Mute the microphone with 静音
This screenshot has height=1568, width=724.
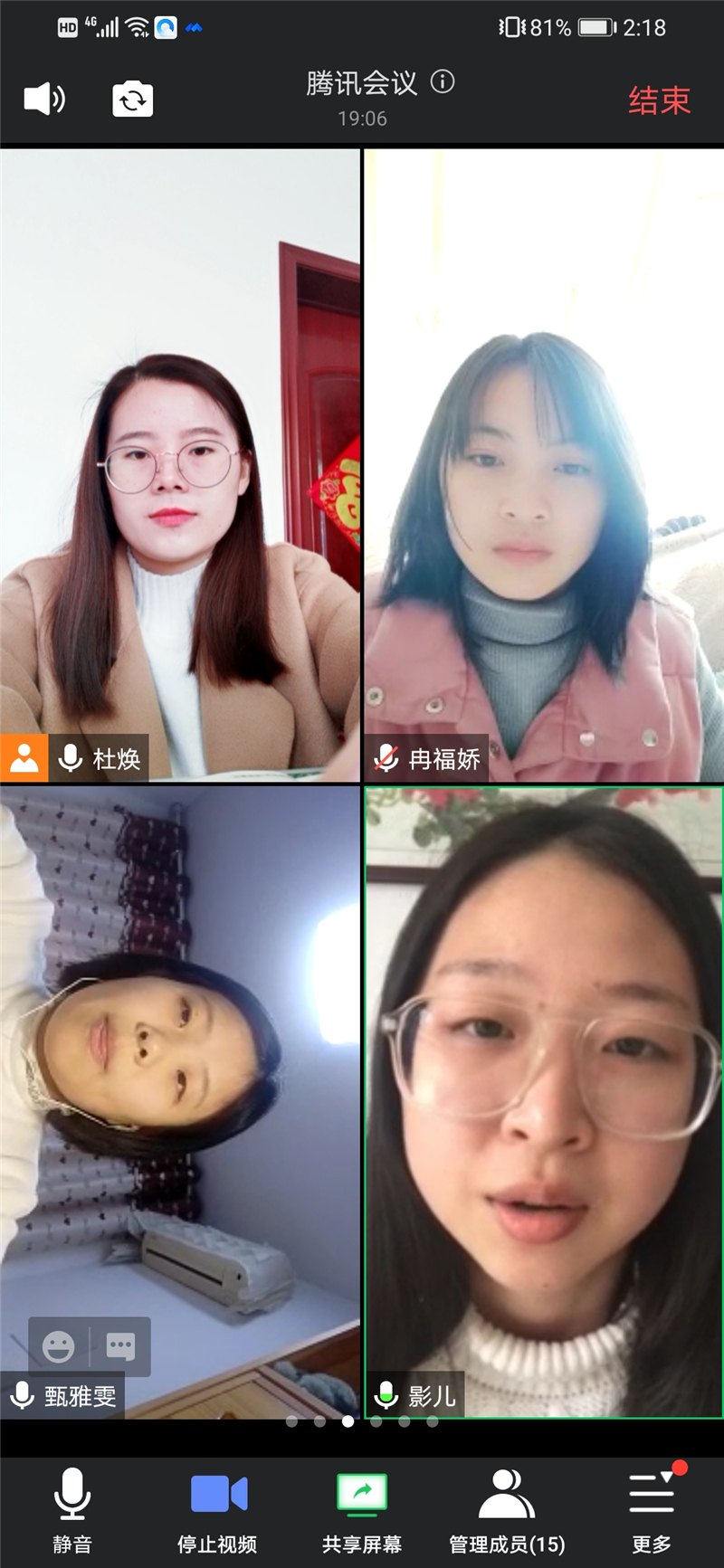click(72, 1508)
